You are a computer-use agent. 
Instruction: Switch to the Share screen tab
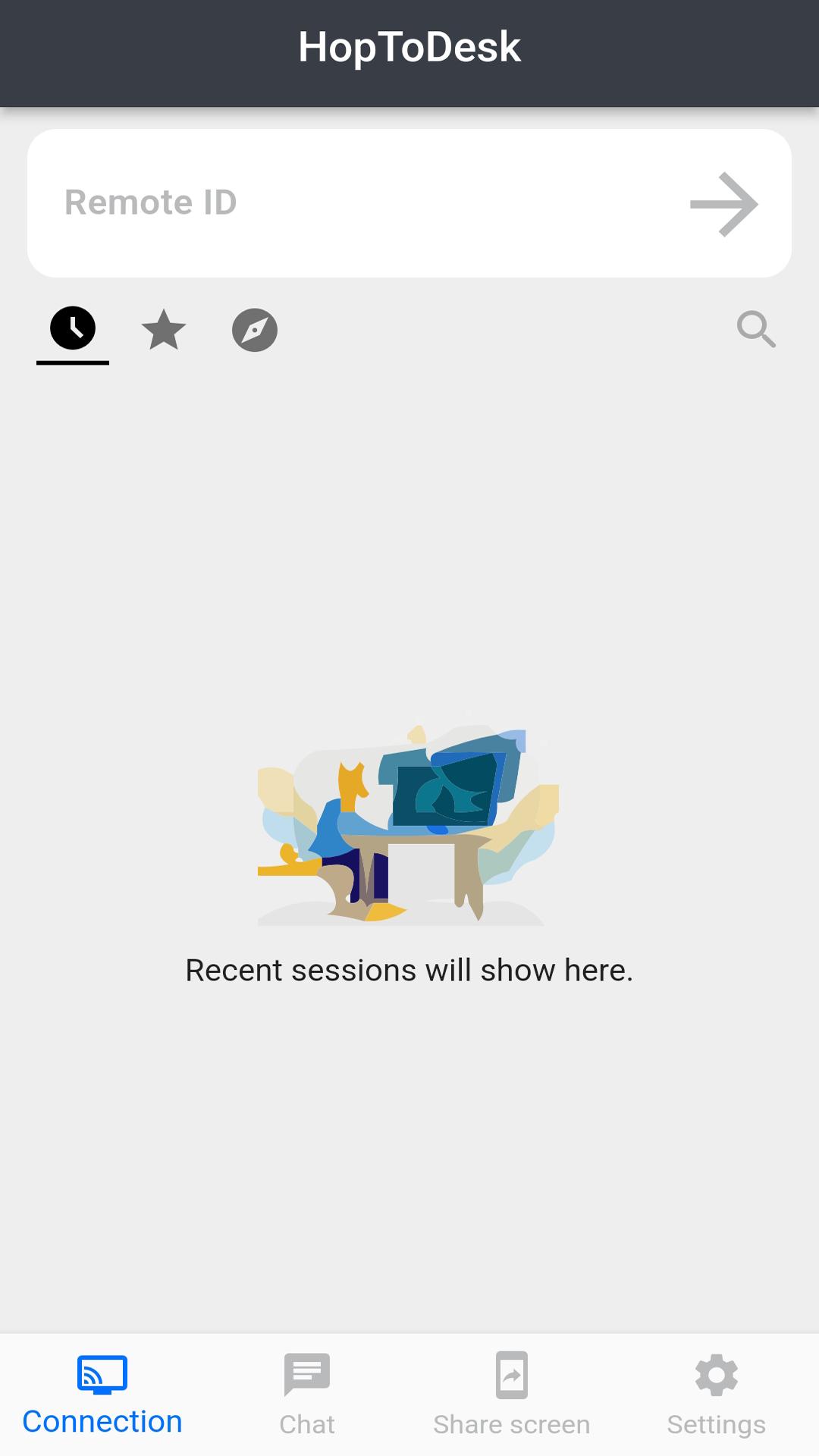[x=512, y=1395]
